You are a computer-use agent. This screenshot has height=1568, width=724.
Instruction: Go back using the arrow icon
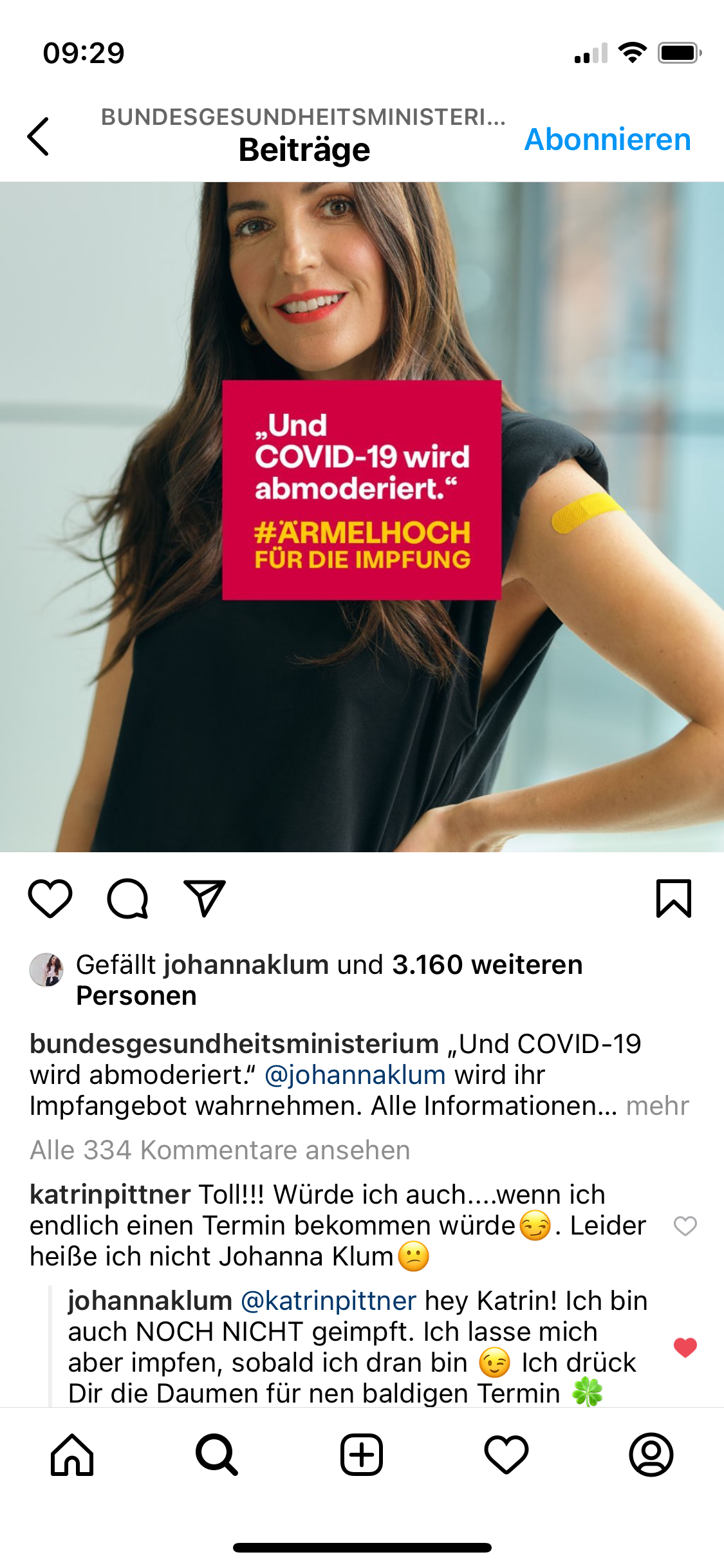pyautogui.click(x=39, y=136)
